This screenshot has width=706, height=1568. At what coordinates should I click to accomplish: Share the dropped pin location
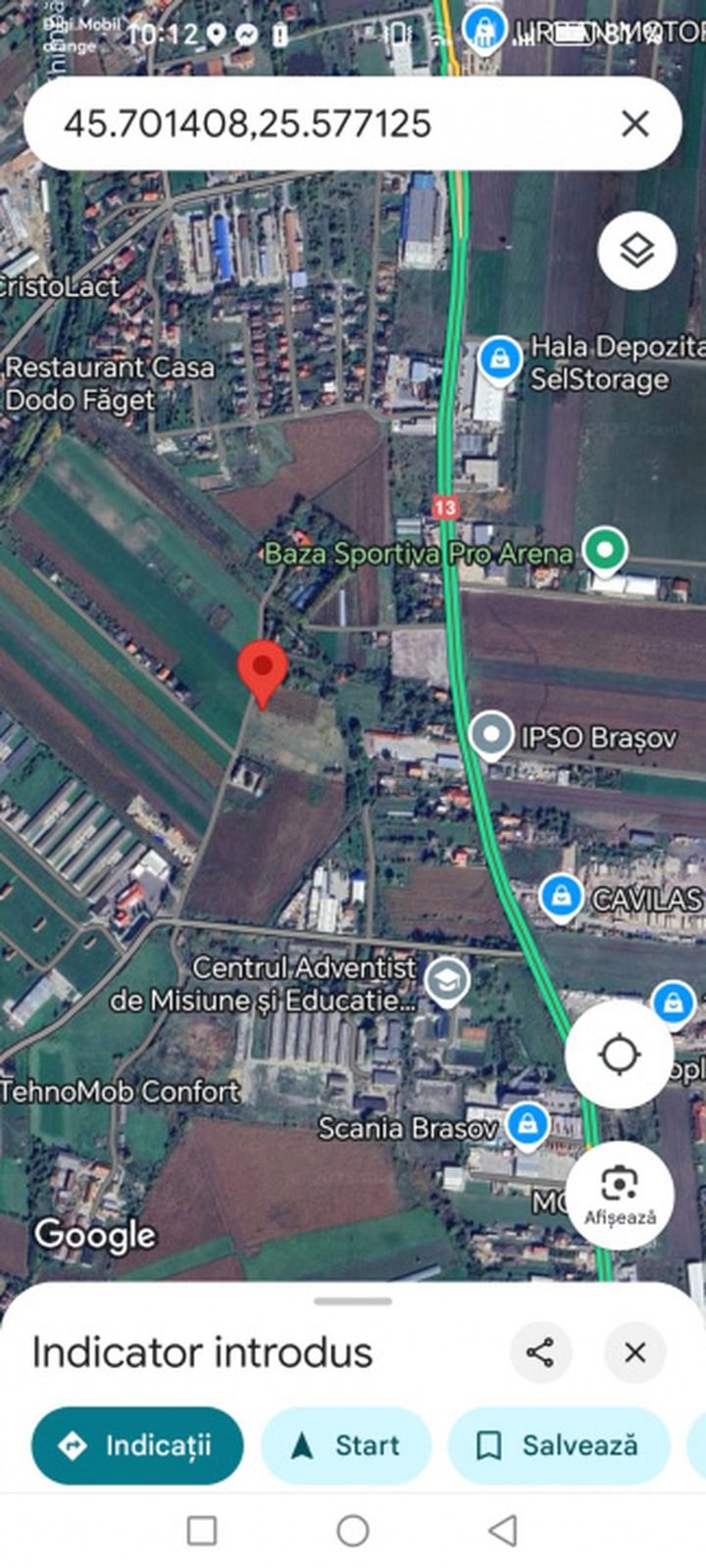(x=539, y=1352)
